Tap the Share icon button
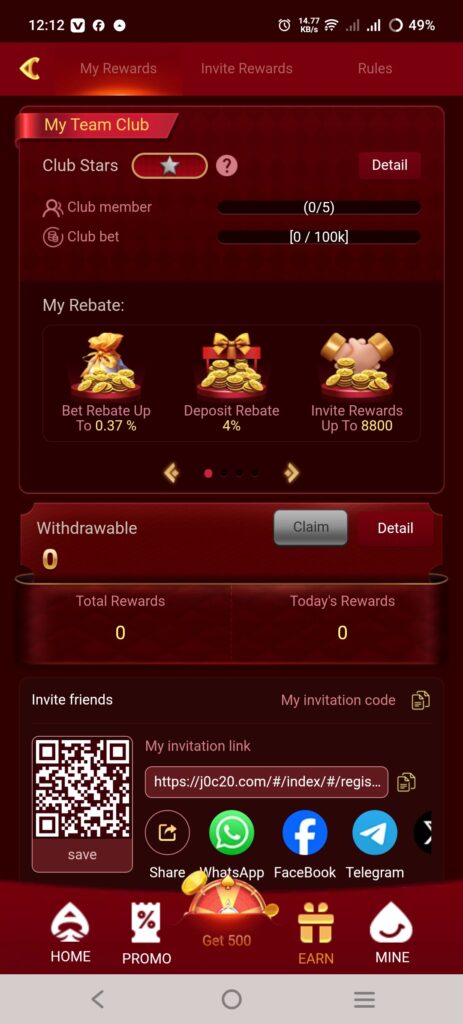The width and height of the screenshot is (463, 1024). (167, 833)
